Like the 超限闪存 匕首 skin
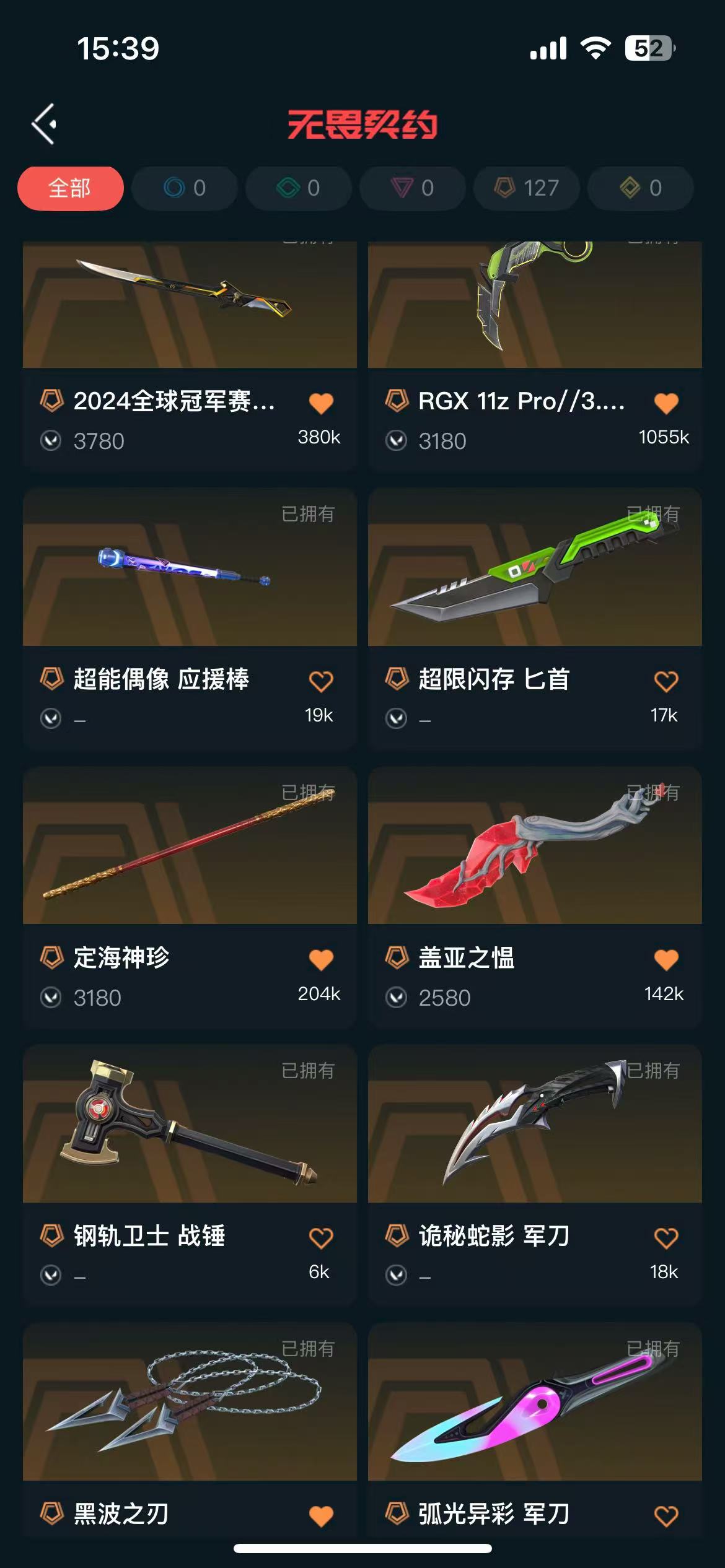The height and width of the screenshot is (1568, 725). point(666,681)
